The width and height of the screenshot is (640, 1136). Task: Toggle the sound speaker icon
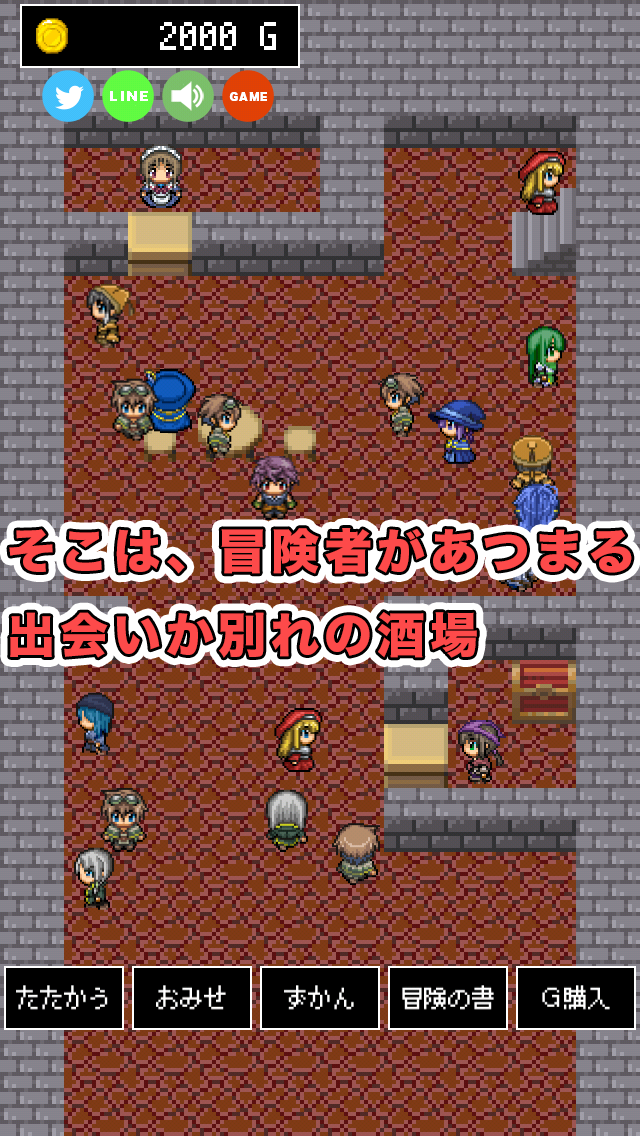point(188,96)
